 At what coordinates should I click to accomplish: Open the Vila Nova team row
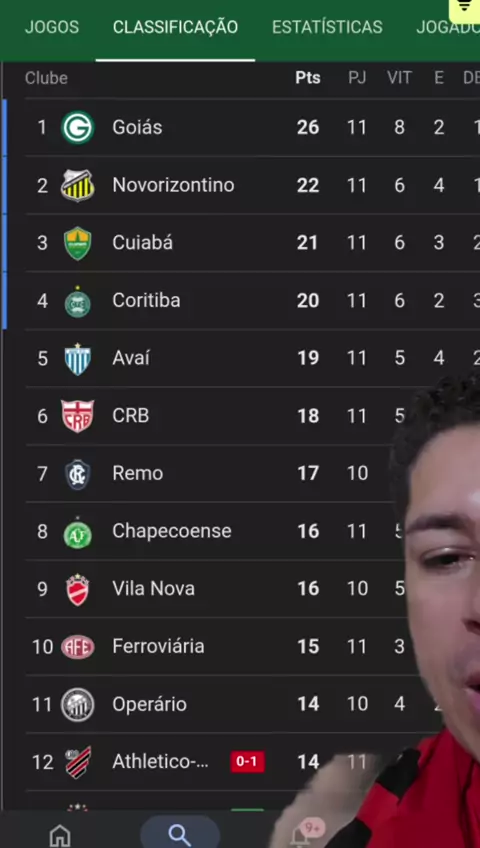coord(252,588)
